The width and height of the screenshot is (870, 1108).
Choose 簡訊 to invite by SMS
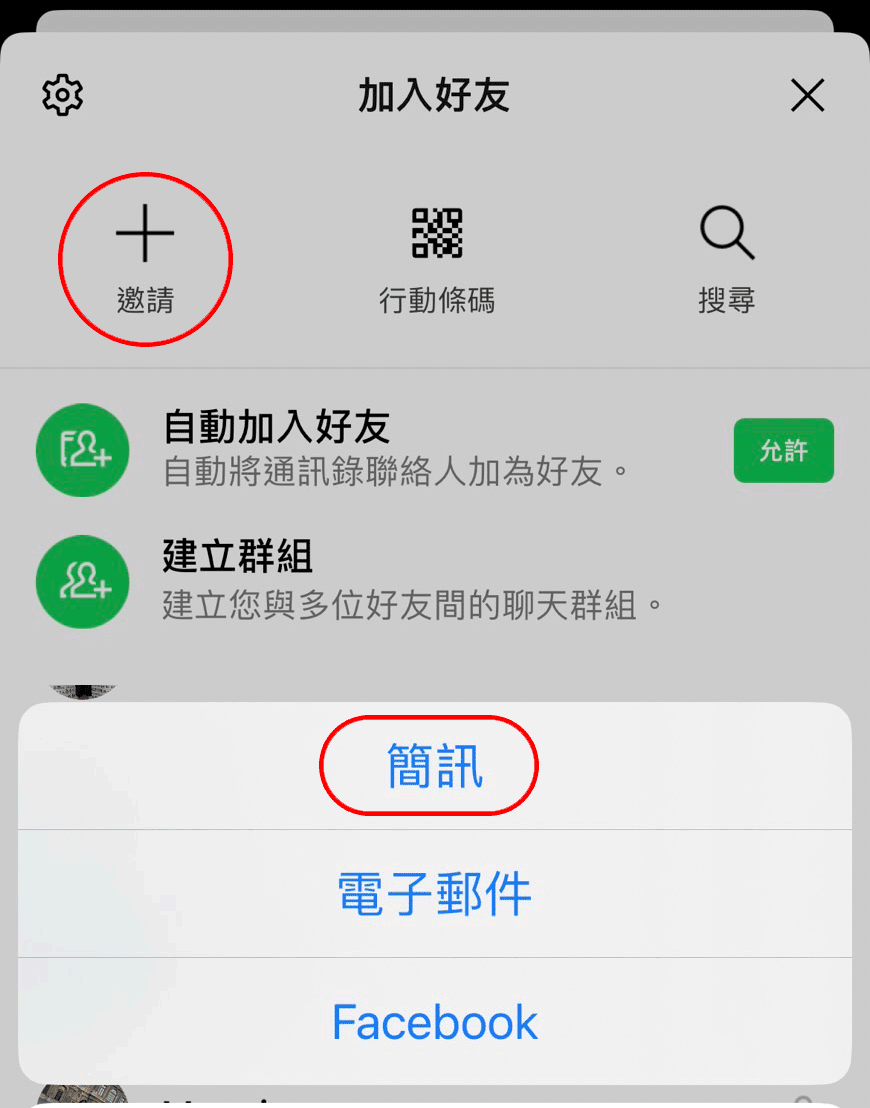pyautogui.click(x=434, y=767)
